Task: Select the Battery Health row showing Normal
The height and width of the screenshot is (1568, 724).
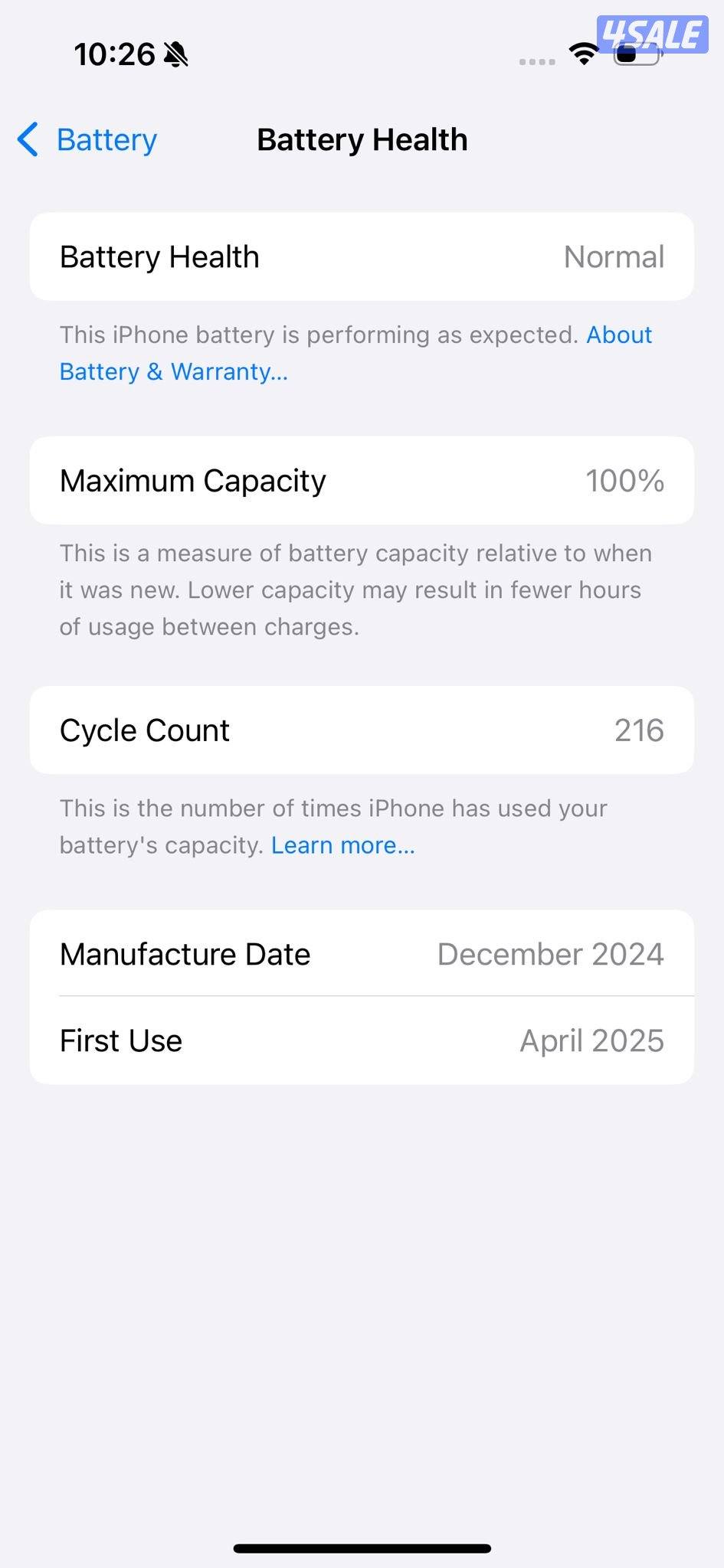Action: [x=362, y=256]
